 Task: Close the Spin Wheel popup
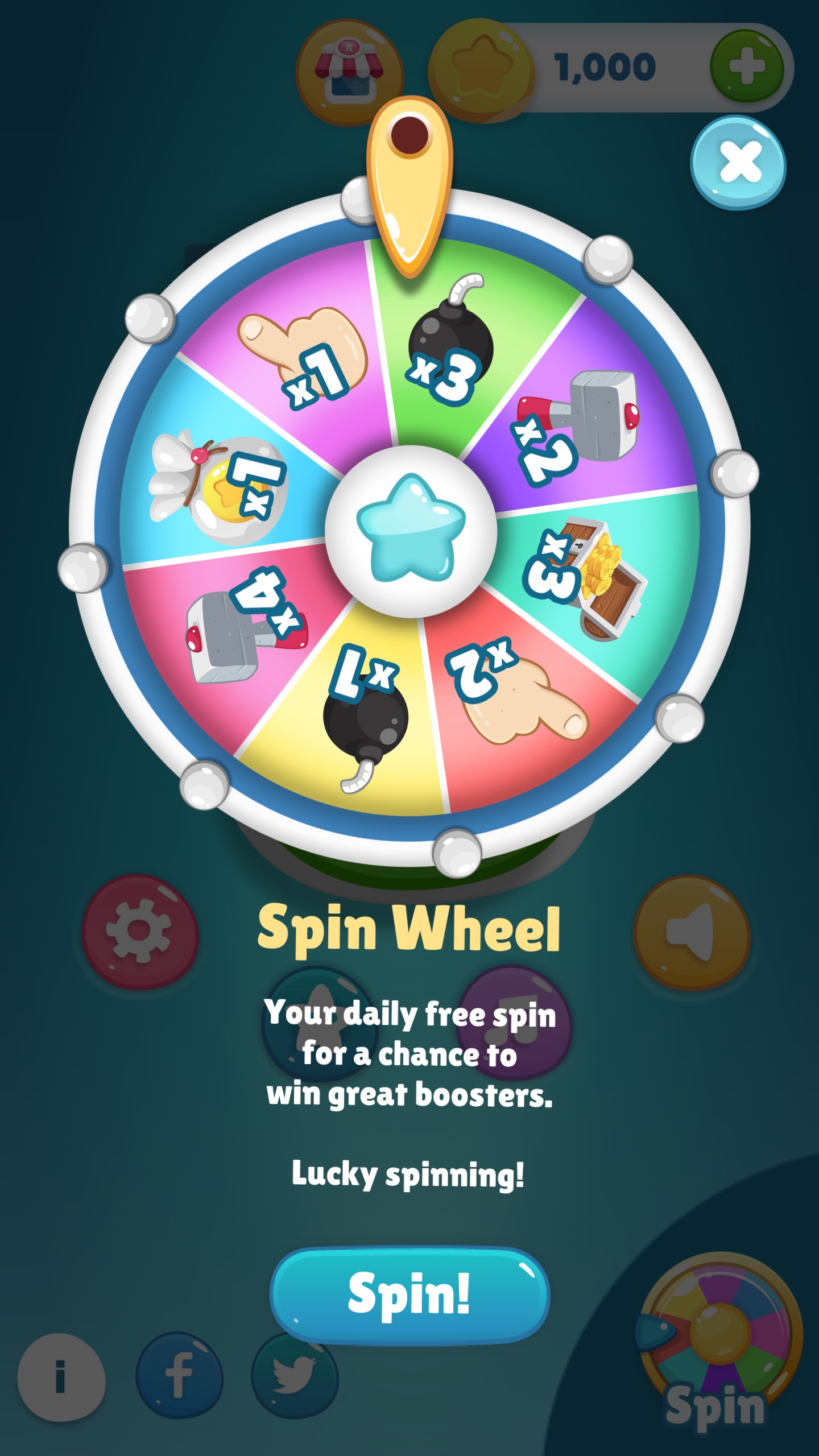[739, 163]
